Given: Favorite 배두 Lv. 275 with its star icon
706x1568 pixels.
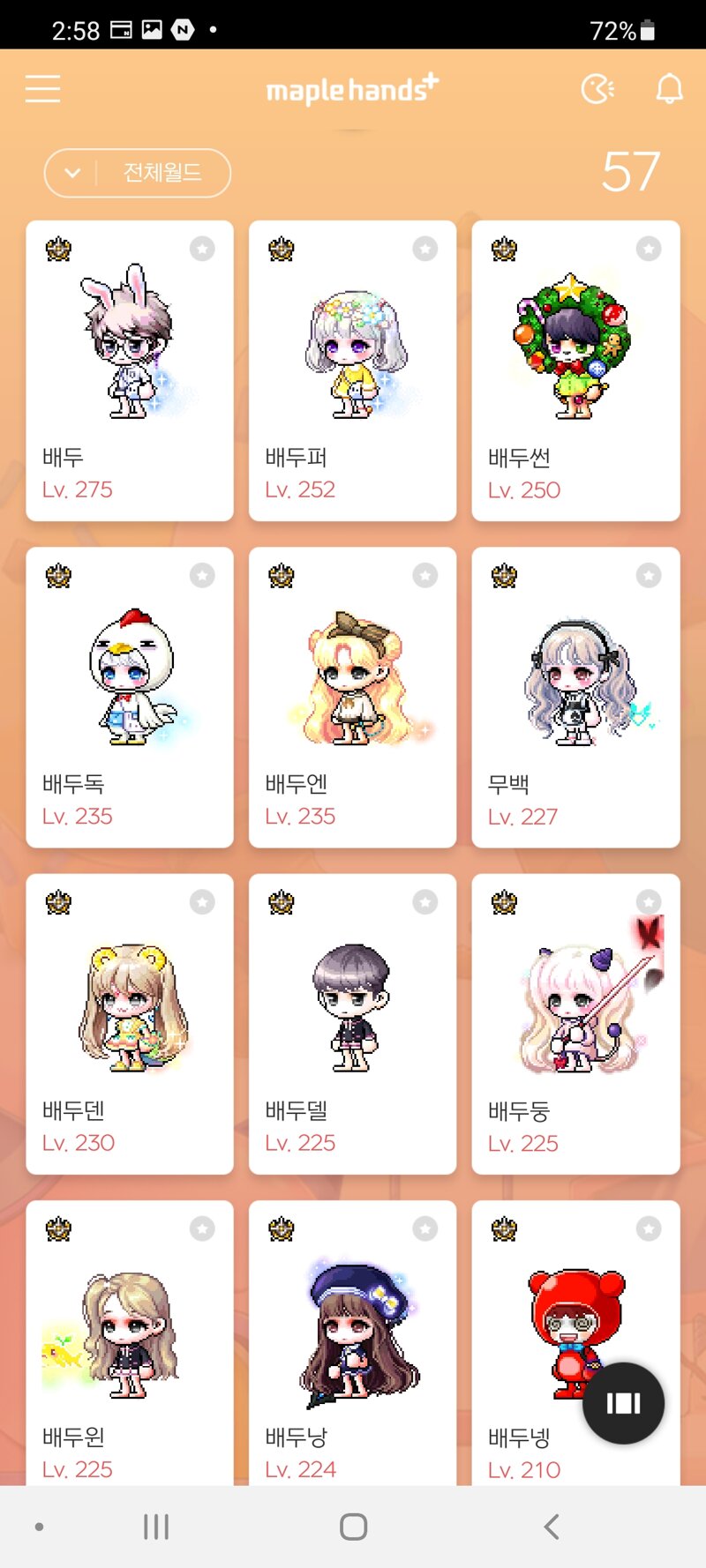Looking at the screenshot, I should (202, 249).
